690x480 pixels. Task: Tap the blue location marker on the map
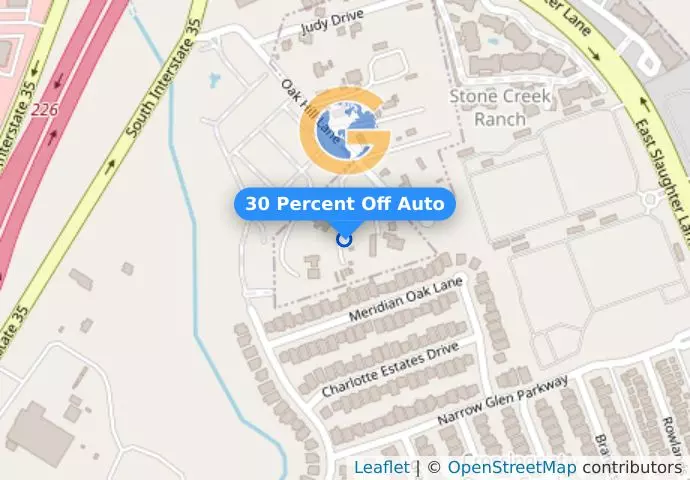tap(344, 239)
